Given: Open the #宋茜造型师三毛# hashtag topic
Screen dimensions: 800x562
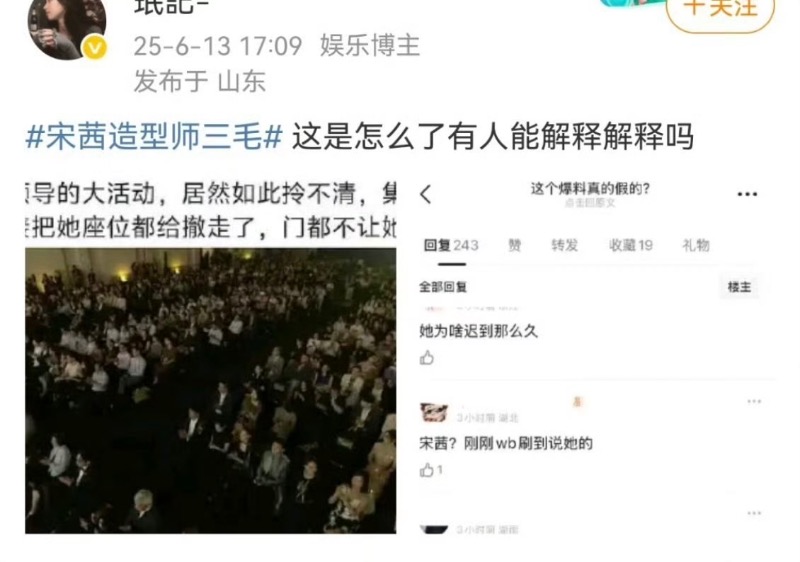Looking at the screenshot, I should tap(153, 137).
